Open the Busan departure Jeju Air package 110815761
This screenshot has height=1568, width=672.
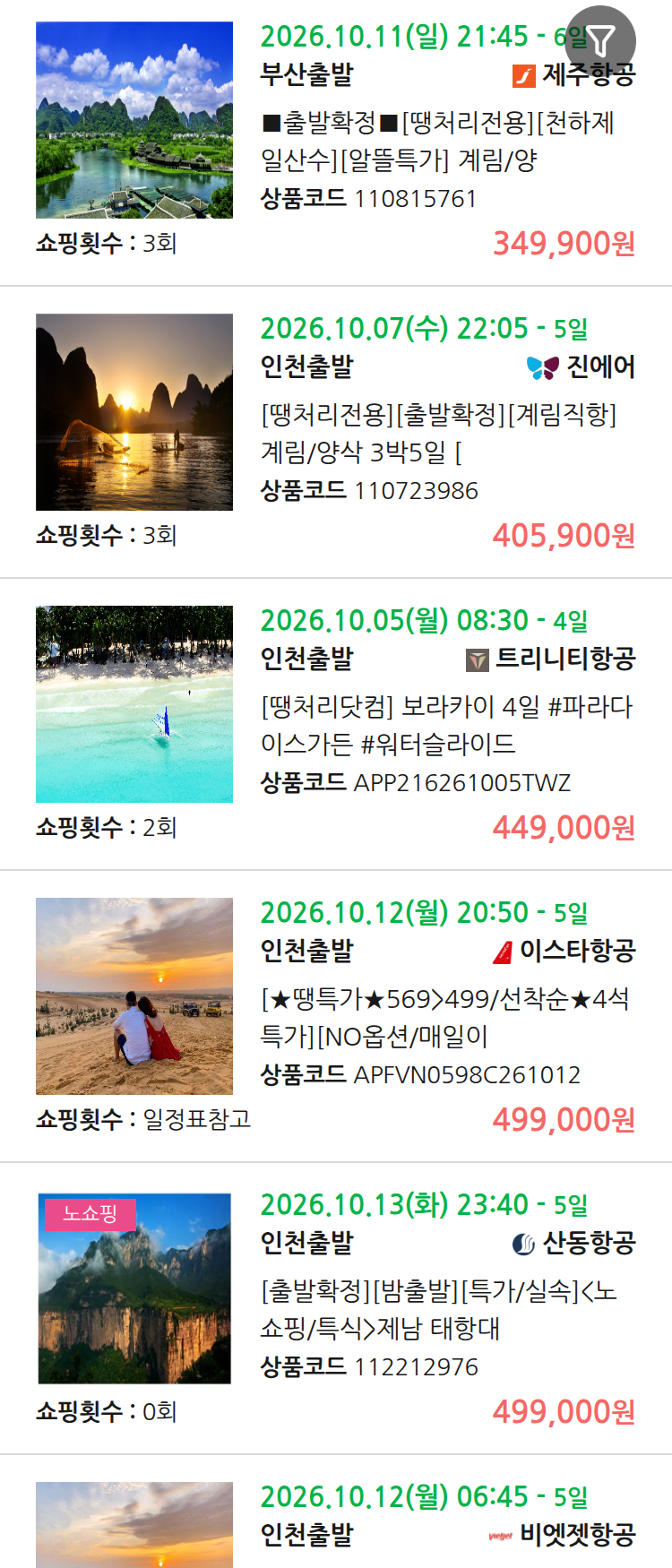(336, 141)
